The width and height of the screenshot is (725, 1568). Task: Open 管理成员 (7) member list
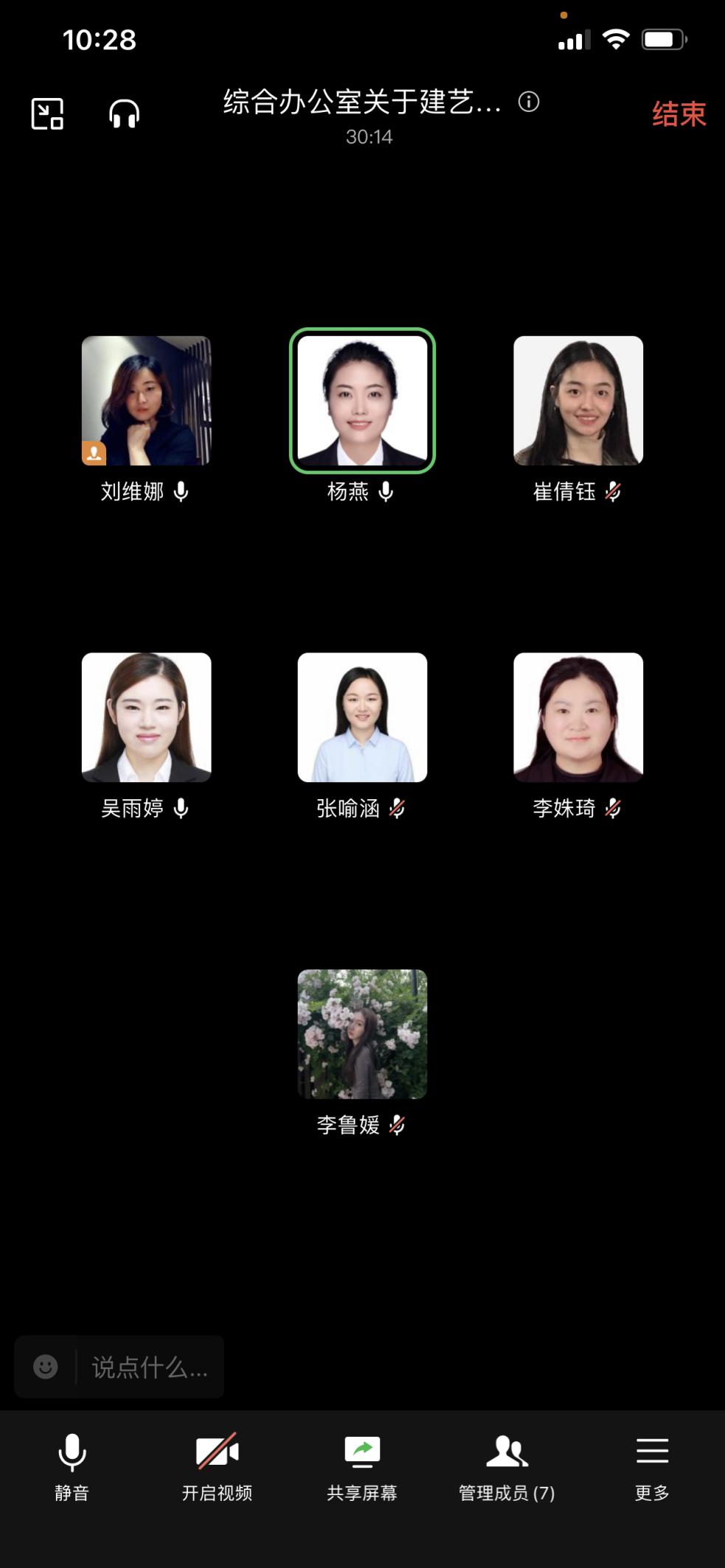coord(507,1466)
